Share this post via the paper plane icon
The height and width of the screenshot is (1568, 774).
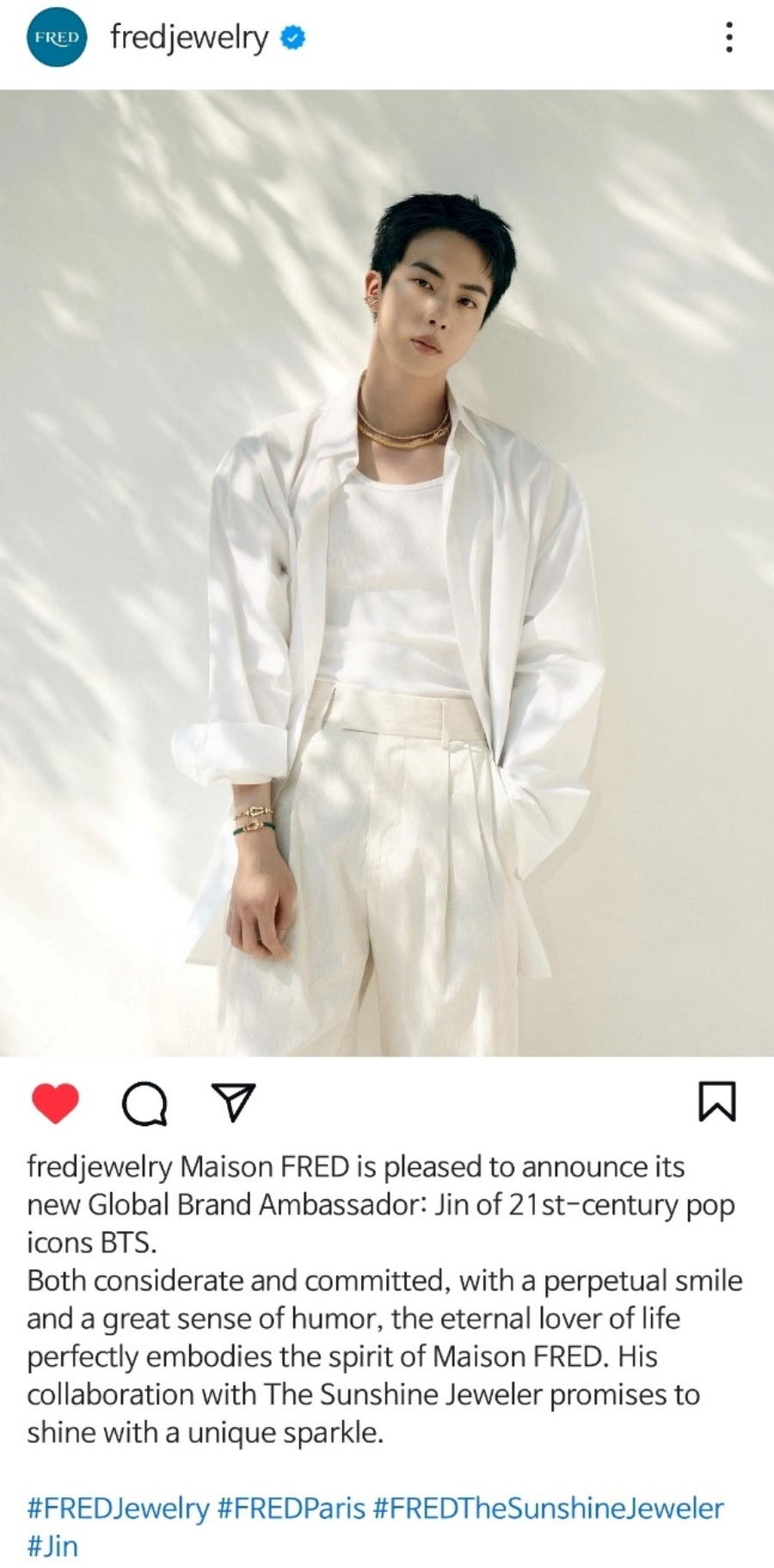pos(232,1102)
